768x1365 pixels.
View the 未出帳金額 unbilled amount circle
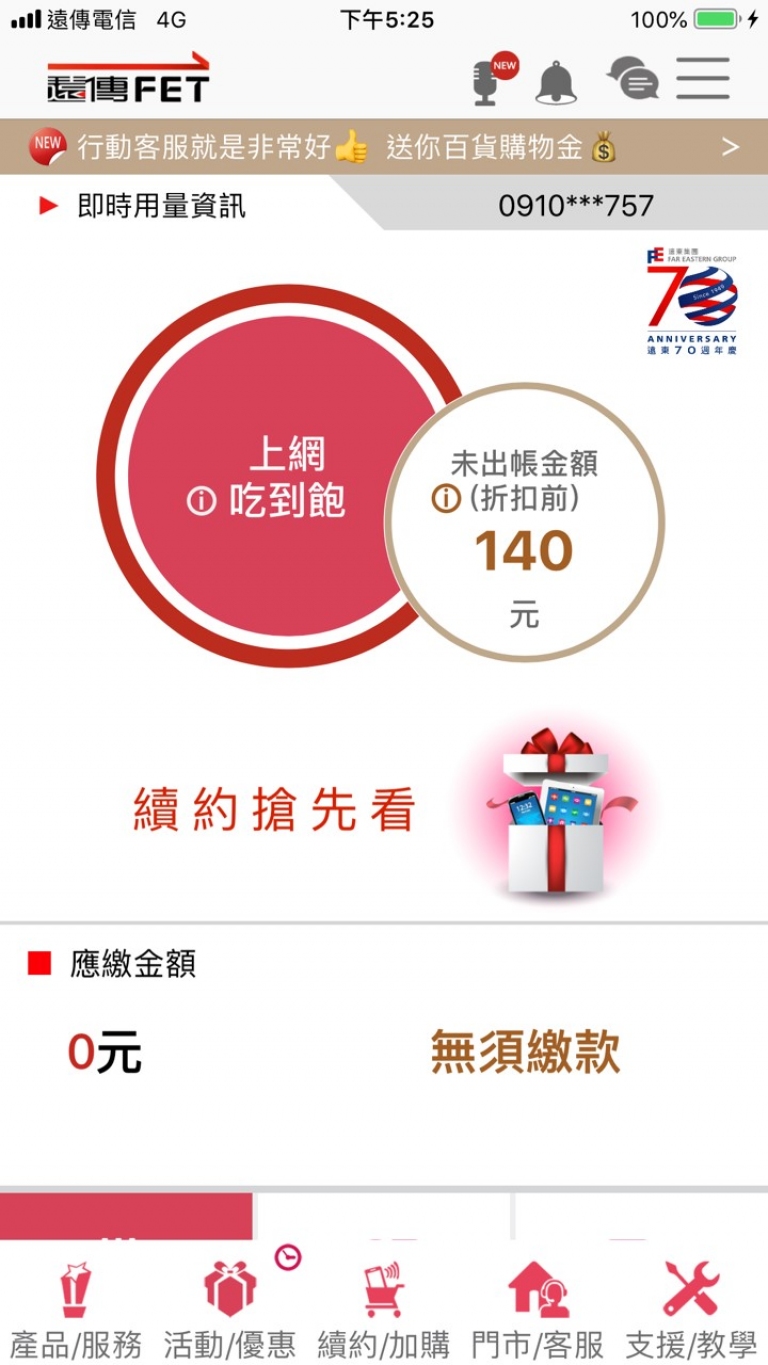[x=524, y=522]
